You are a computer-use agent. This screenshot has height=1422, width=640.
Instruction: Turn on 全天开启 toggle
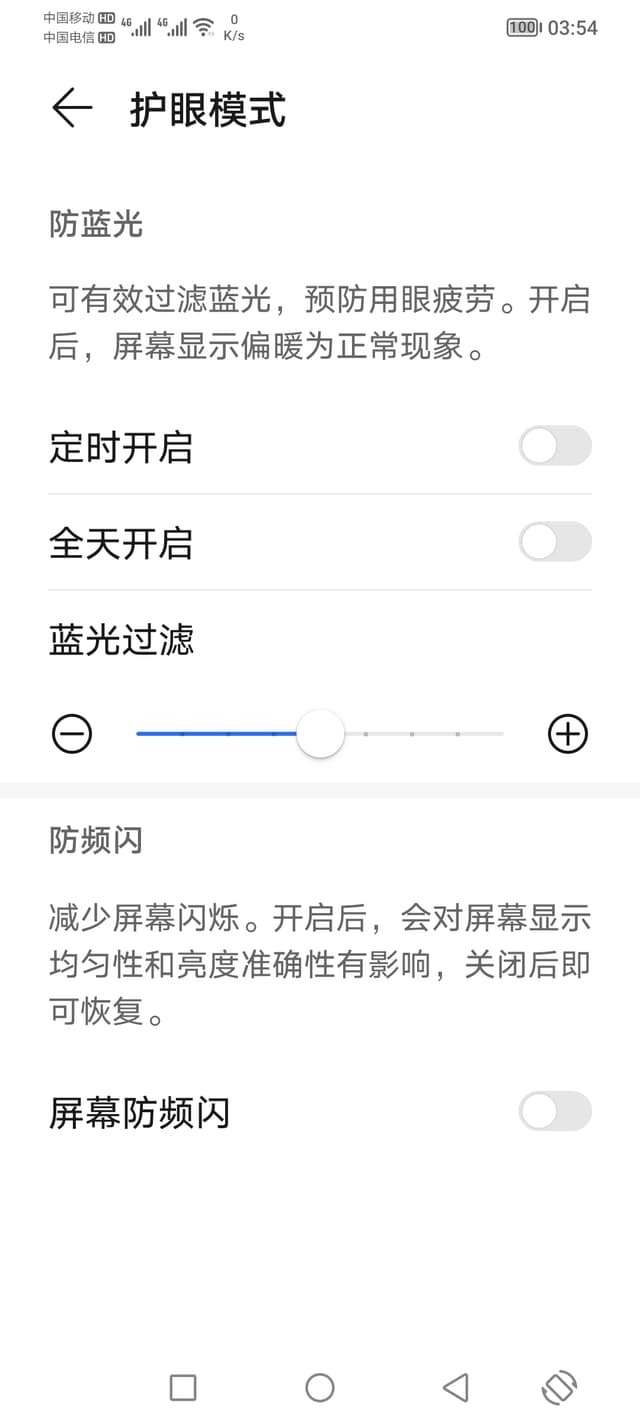click(x=555, y=542)
